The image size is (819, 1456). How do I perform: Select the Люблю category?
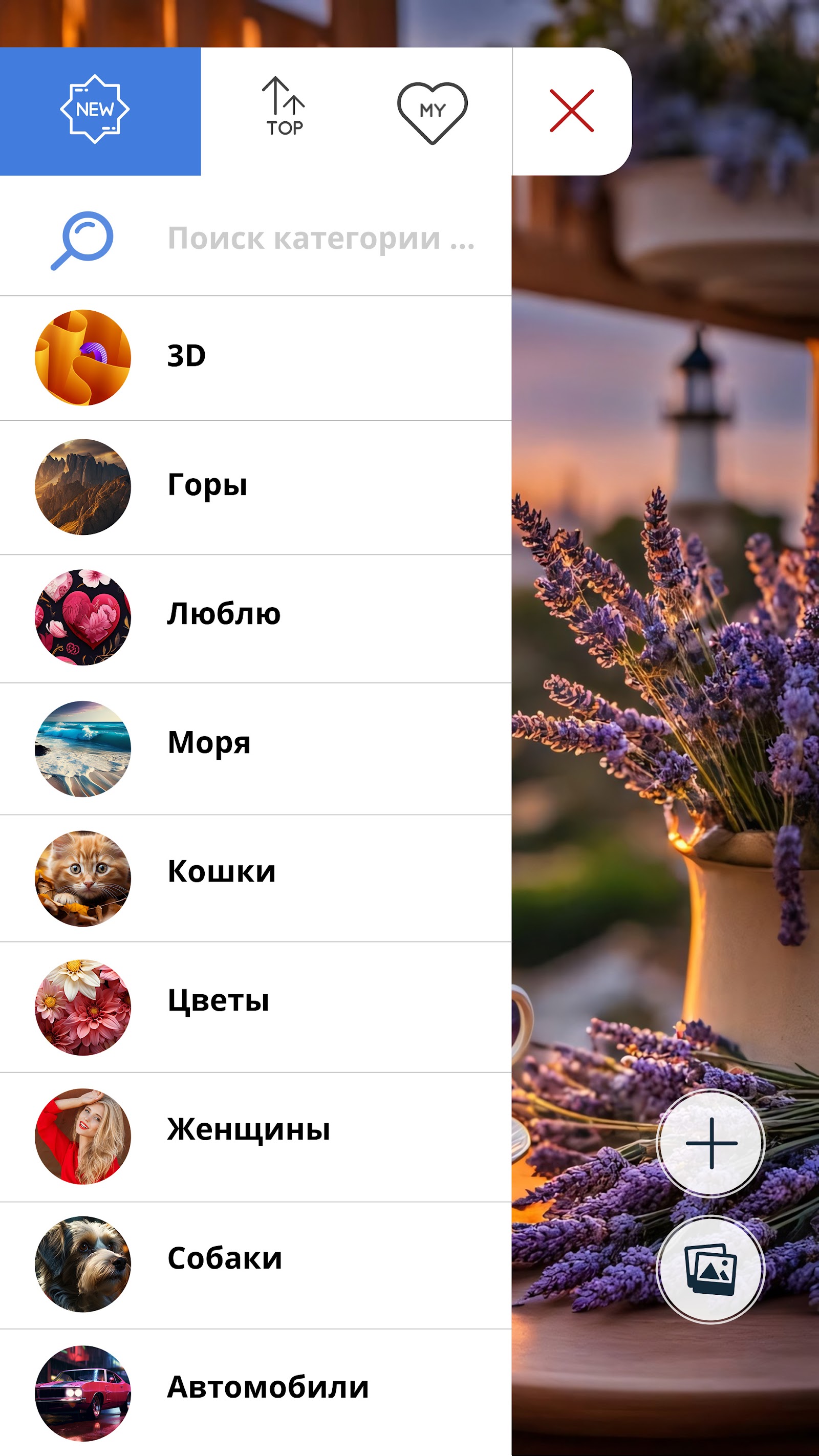pyautogui.click(x=255, y=618)
